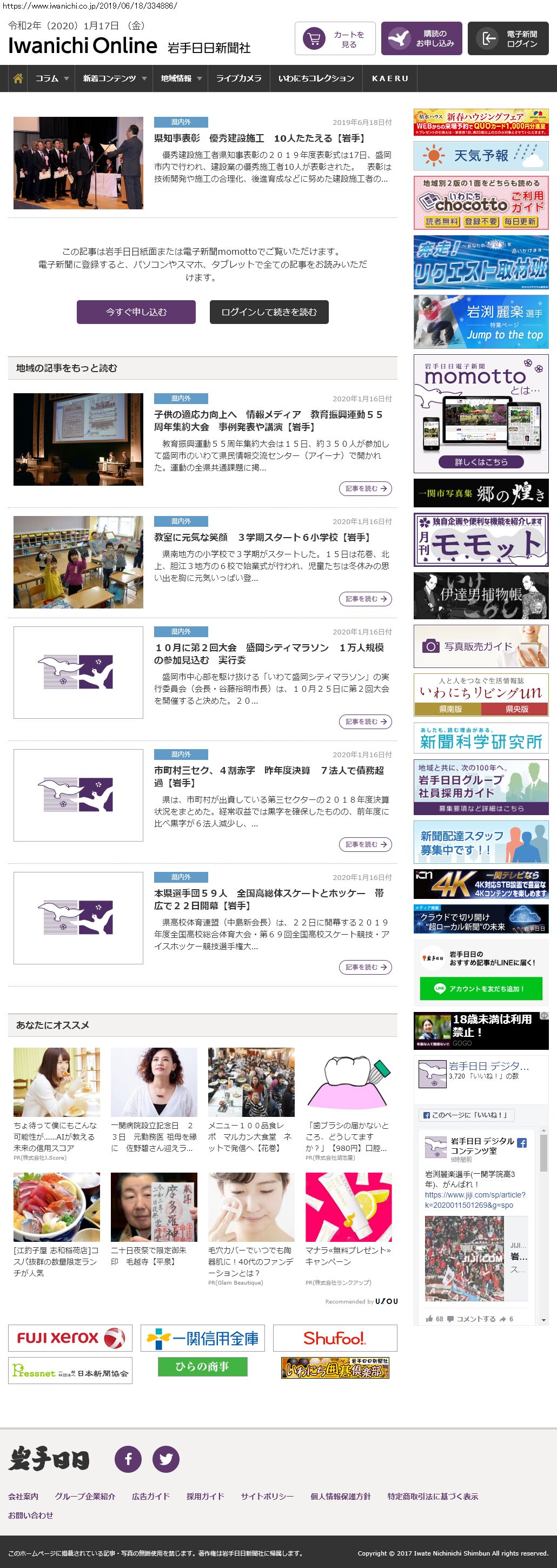The width and height of the screenshot is (557, 1568).
Task: Select ログインして続きを読む
Action: point(268,312)
